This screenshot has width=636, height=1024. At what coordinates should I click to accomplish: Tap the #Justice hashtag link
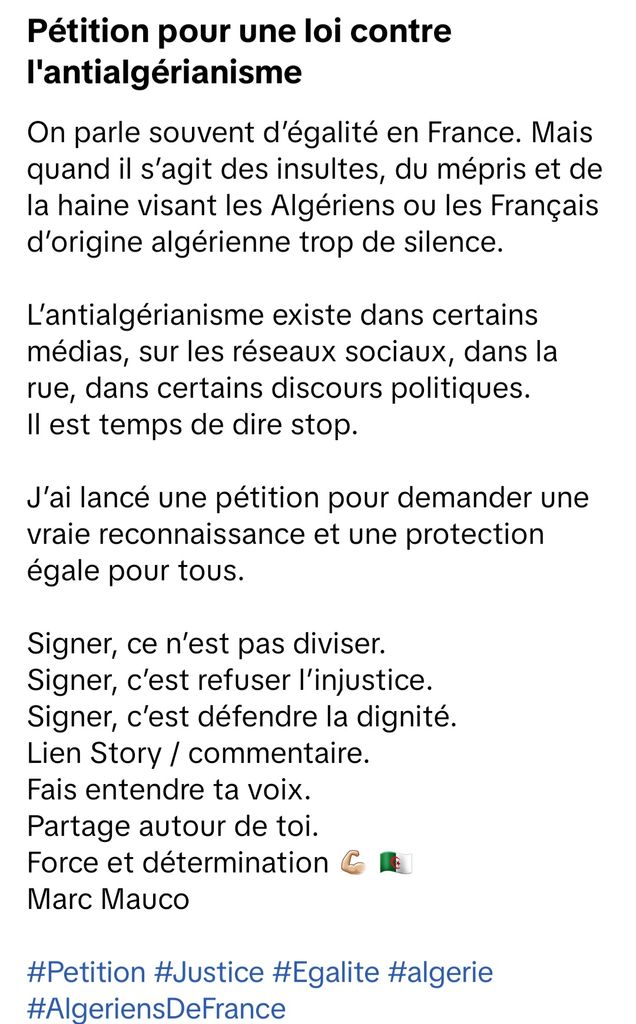pos(209,972)
